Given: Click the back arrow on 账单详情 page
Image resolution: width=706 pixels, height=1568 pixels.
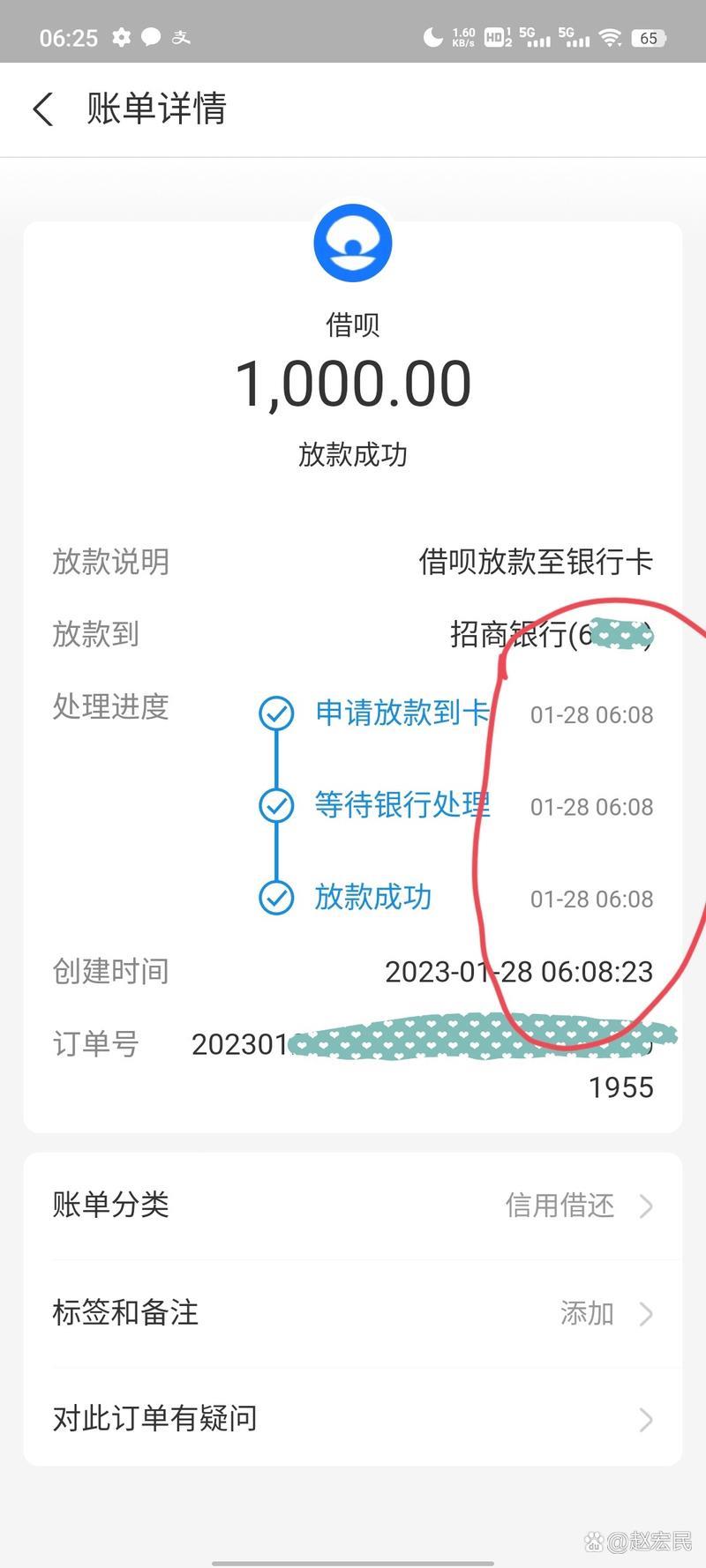Looking at the screenshot, I should [x=42, y=108].
